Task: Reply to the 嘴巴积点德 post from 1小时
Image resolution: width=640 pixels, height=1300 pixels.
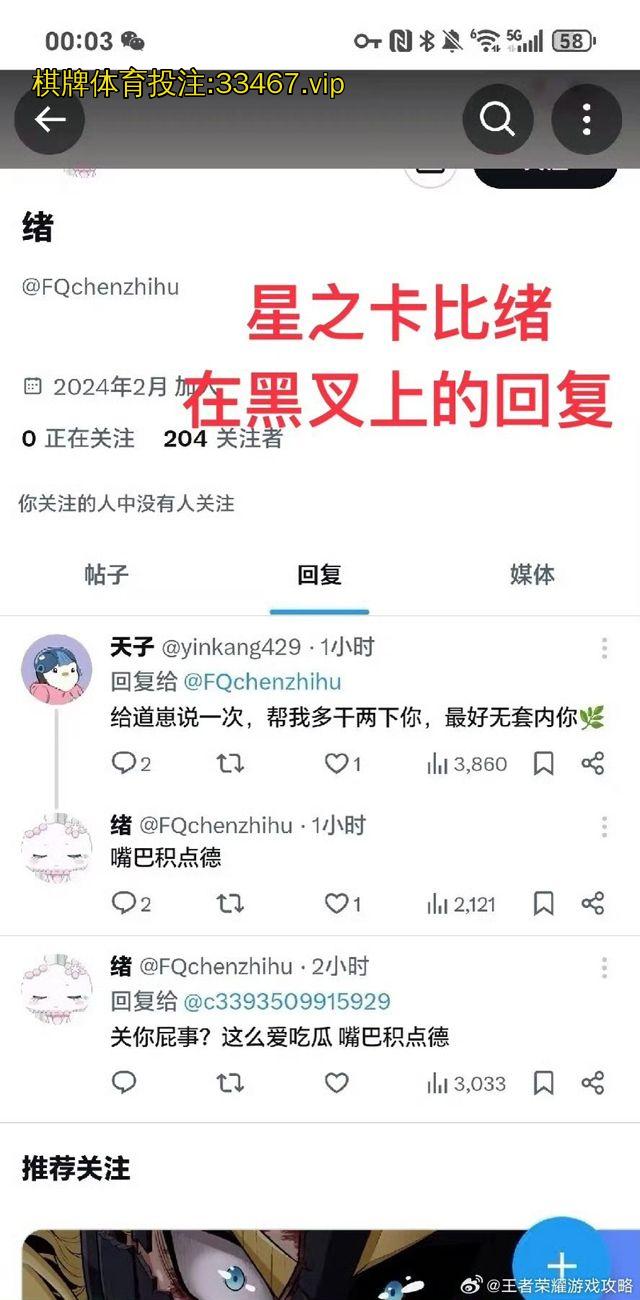Action: coord(124,904)
